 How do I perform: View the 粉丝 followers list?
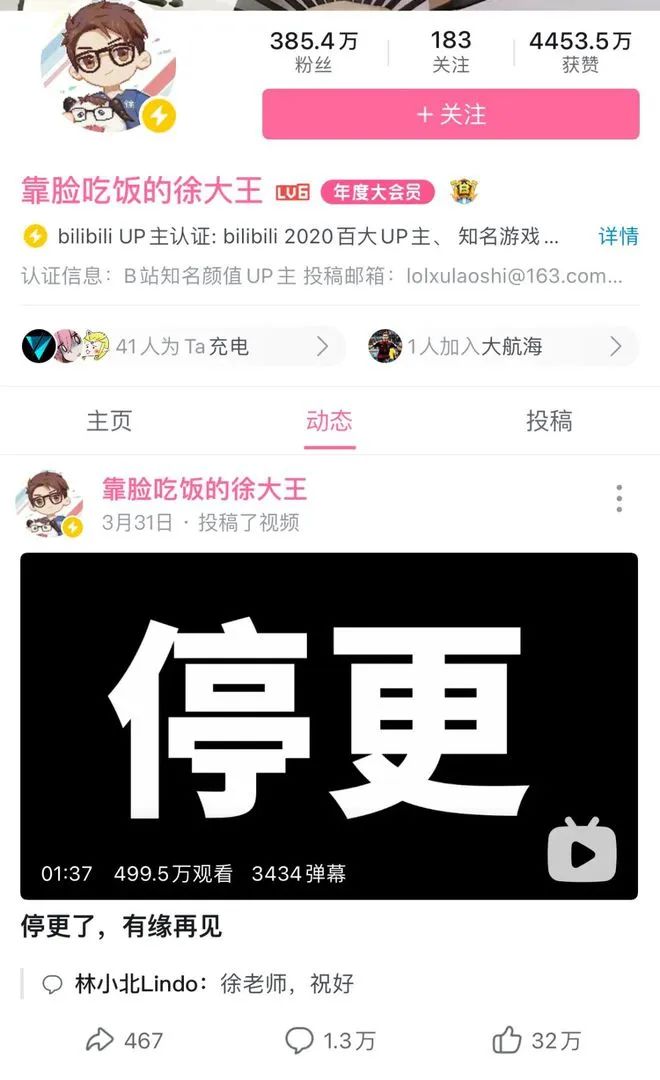tap(313, 52)
